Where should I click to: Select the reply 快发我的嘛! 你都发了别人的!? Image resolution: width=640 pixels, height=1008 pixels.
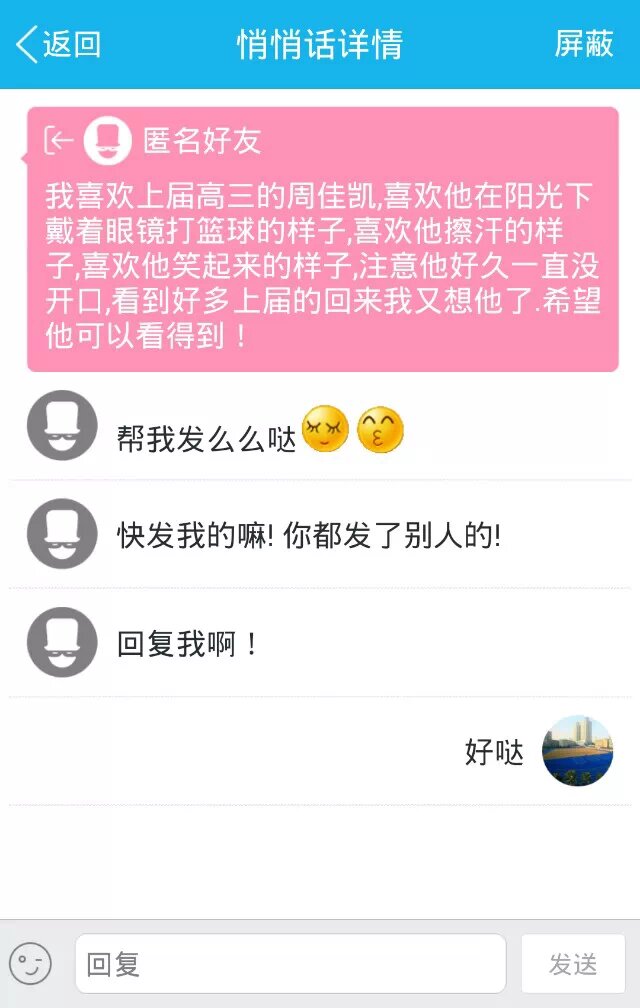(308, 535)
